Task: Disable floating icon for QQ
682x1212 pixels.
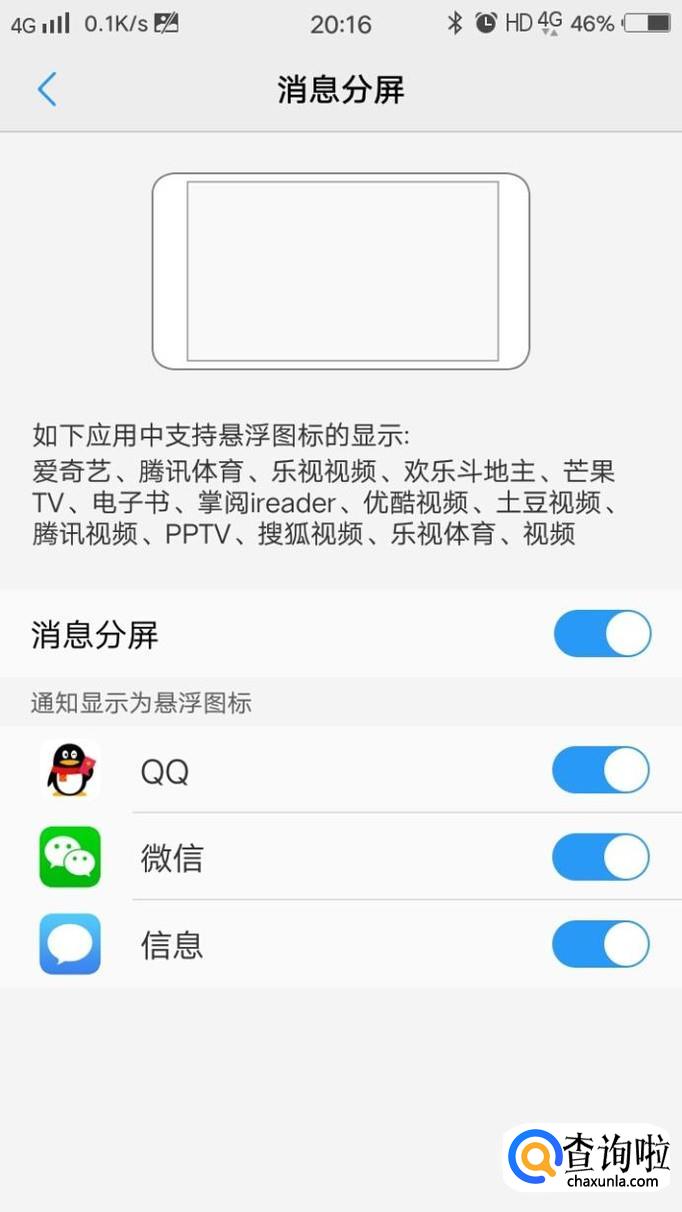Action: (601, 771)
